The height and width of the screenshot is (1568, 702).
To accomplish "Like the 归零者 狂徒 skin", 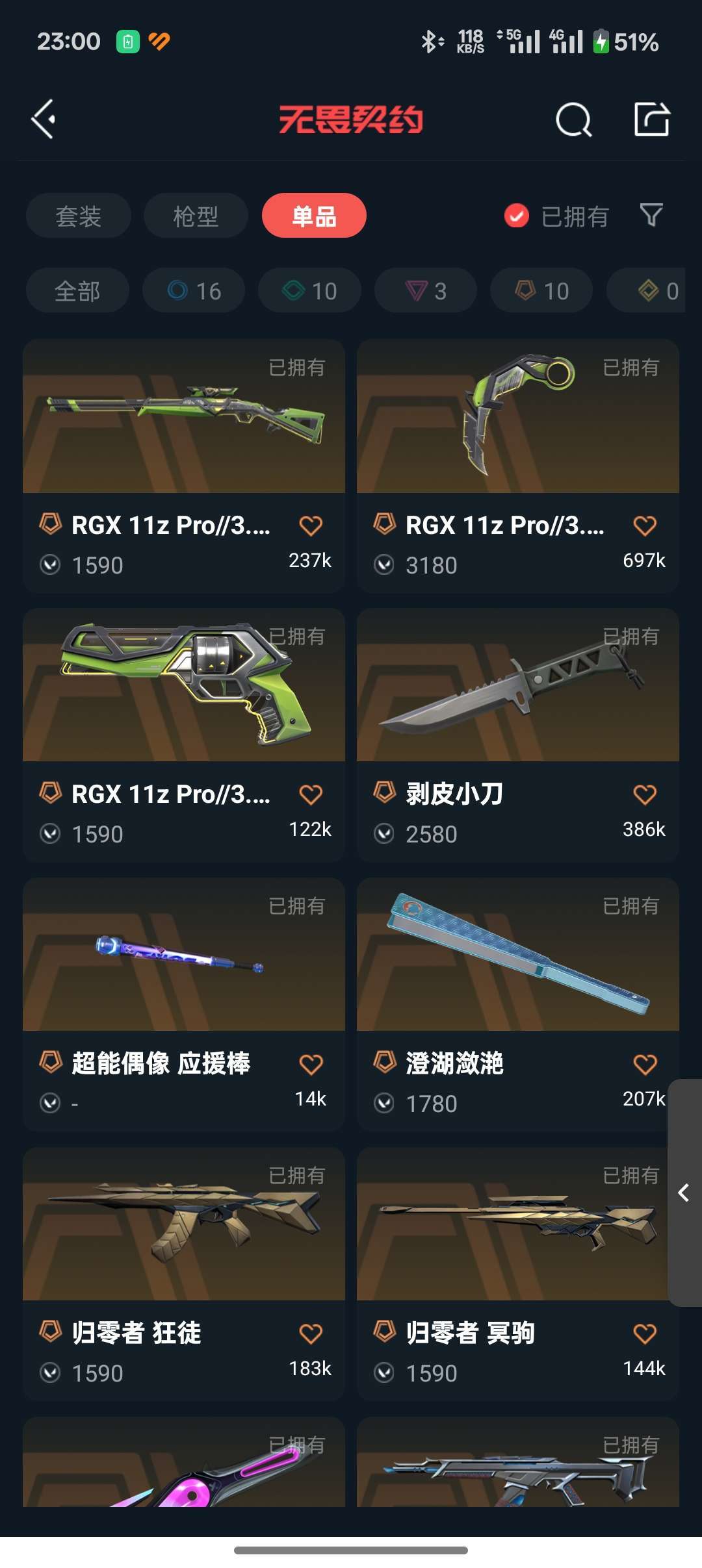I will click(x=311, y=1334).
